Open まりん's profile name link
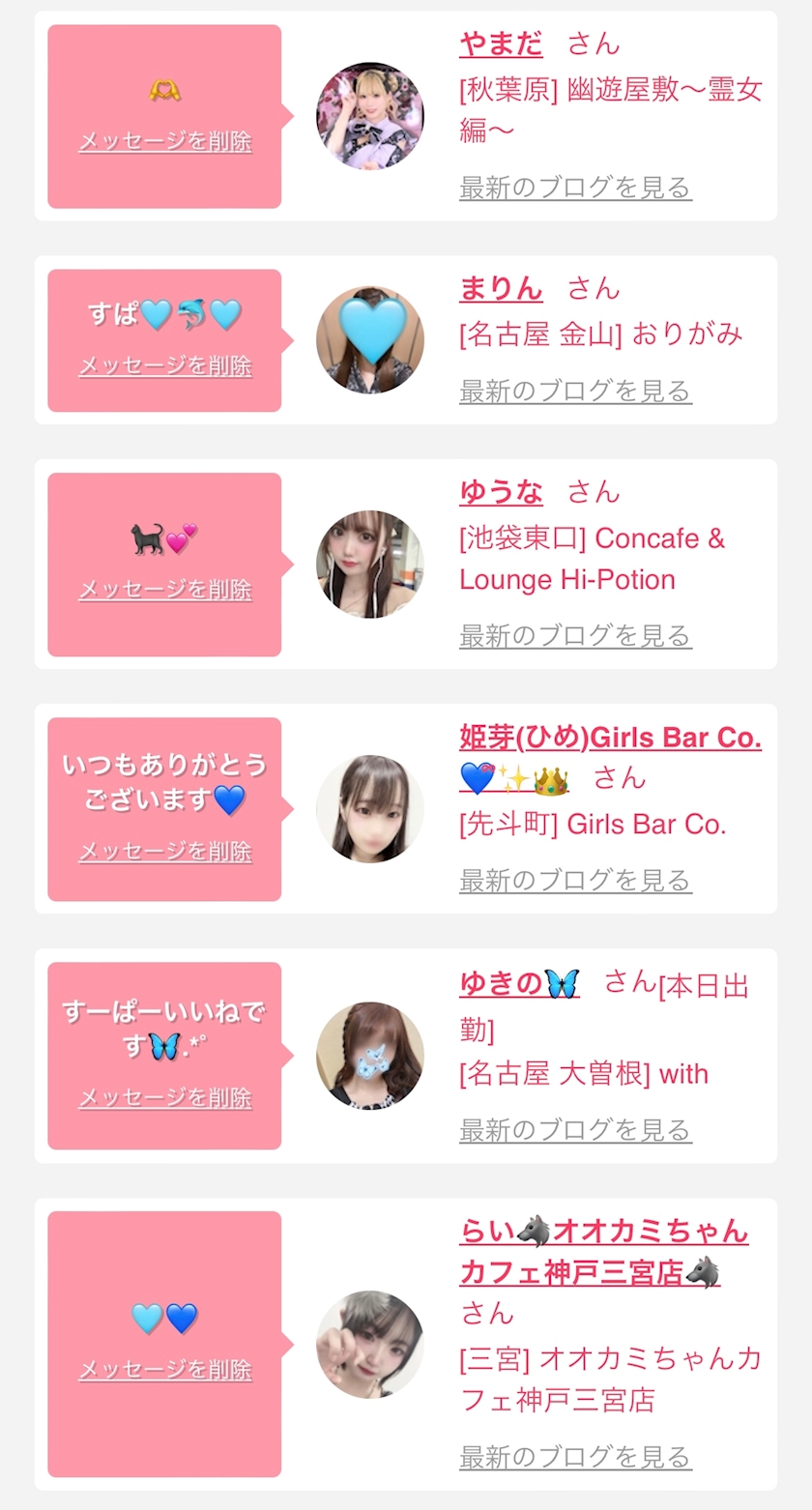The width and height of the screenshot is (812, 1510). tap(501, 289)
